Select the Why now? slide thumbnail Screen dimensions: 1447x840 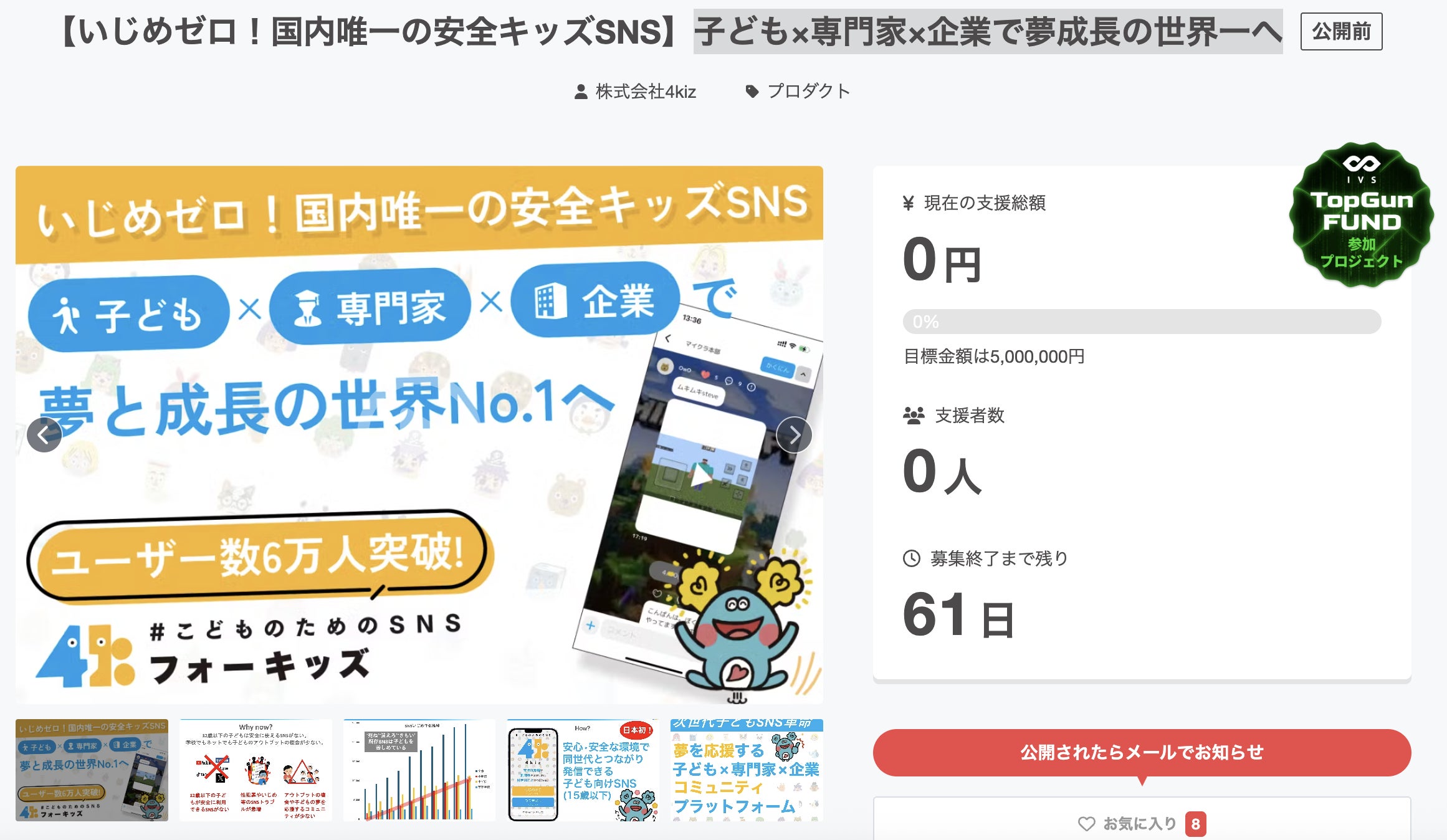(x=255, y=770)
